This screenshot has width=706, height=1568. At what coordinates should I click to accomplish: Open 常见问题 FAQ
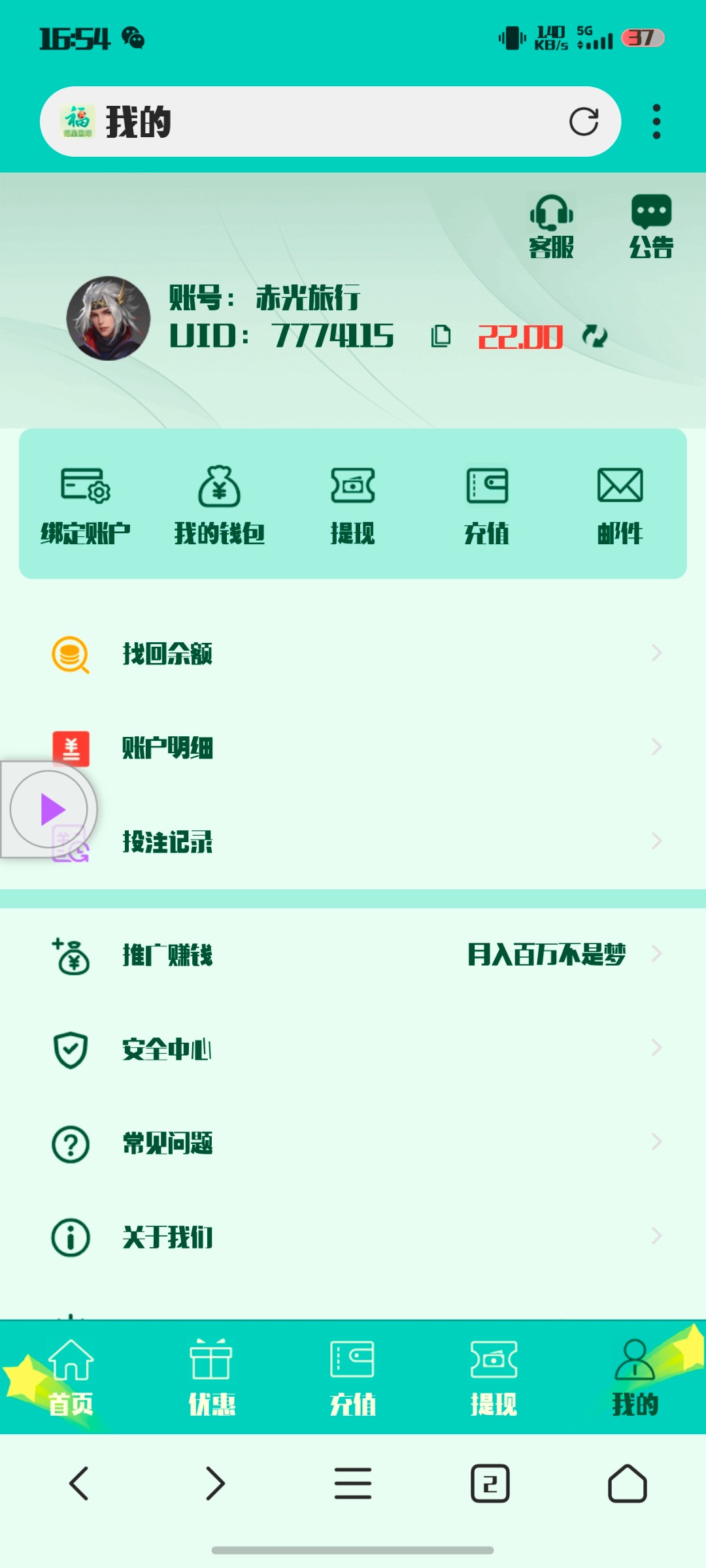pyautogui.click(x=353, y=1143)
